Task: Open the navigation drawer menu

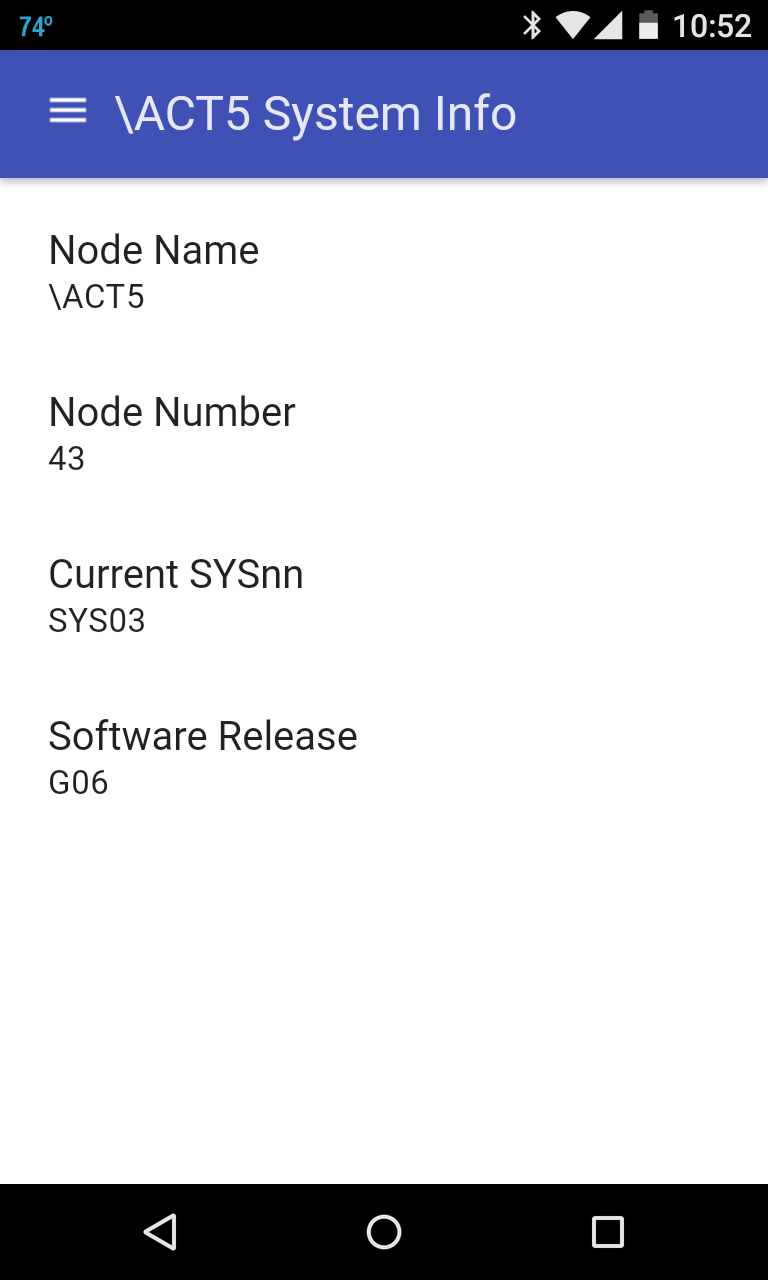Action: (68, 111)
